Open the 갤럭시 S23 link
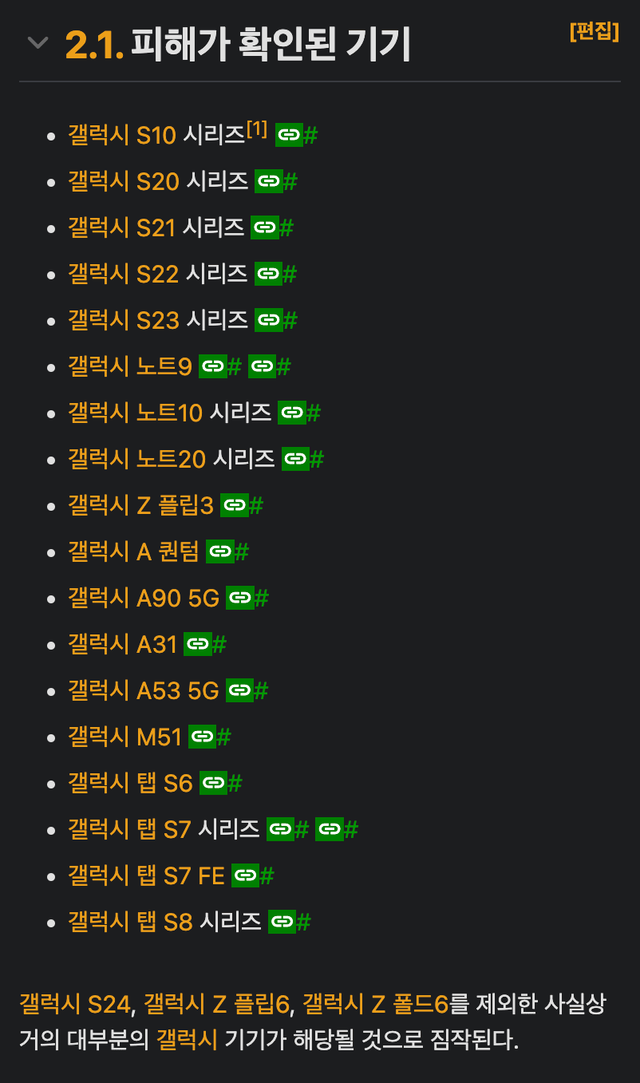640x1083 pixels. 123,320
